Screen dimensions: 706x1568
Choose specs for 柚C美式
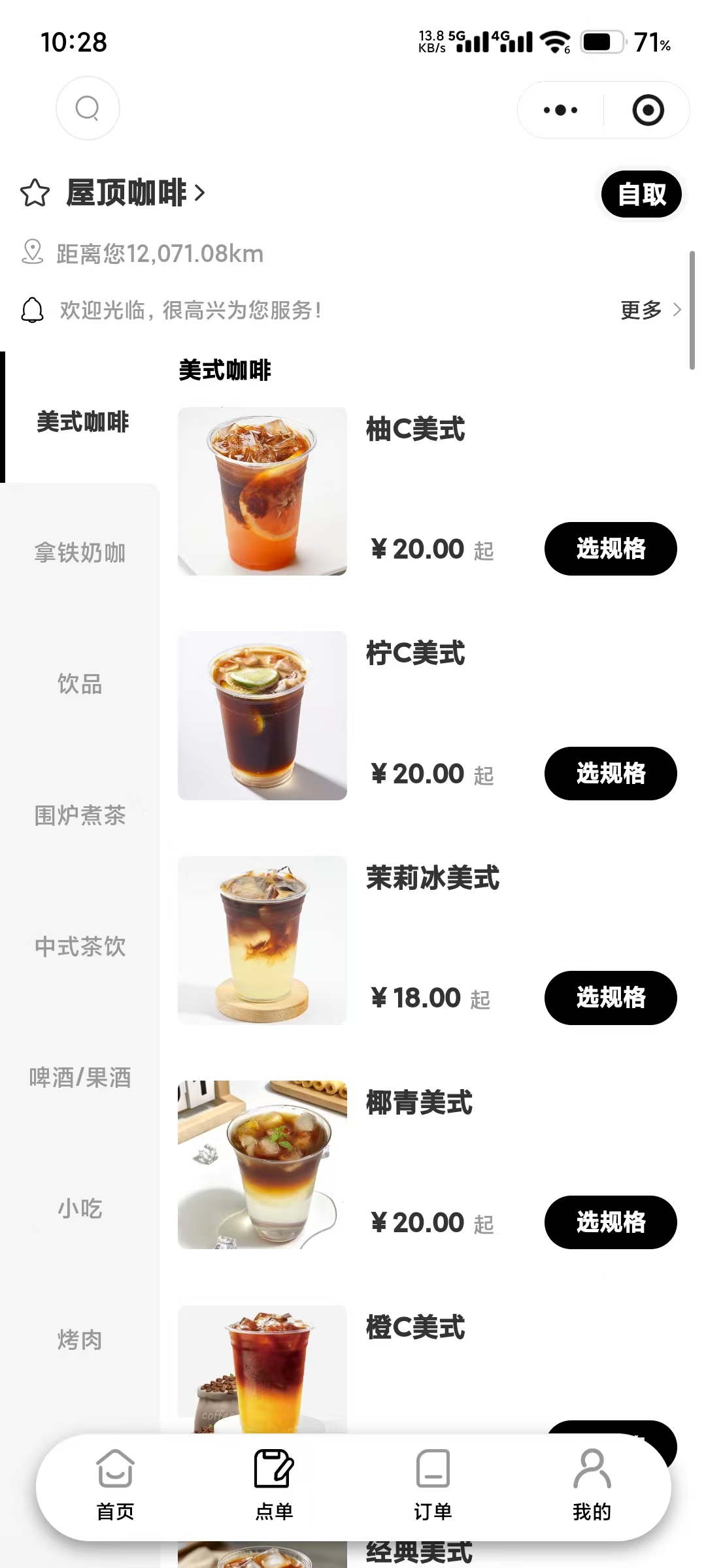tap(610, 549)
